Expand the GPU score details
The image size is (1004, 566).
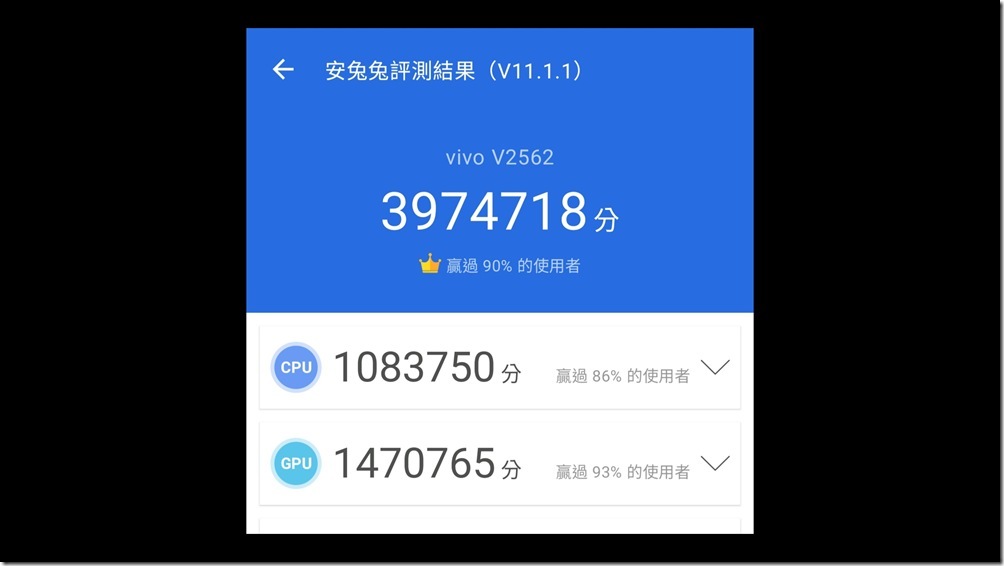click(714, 463)
